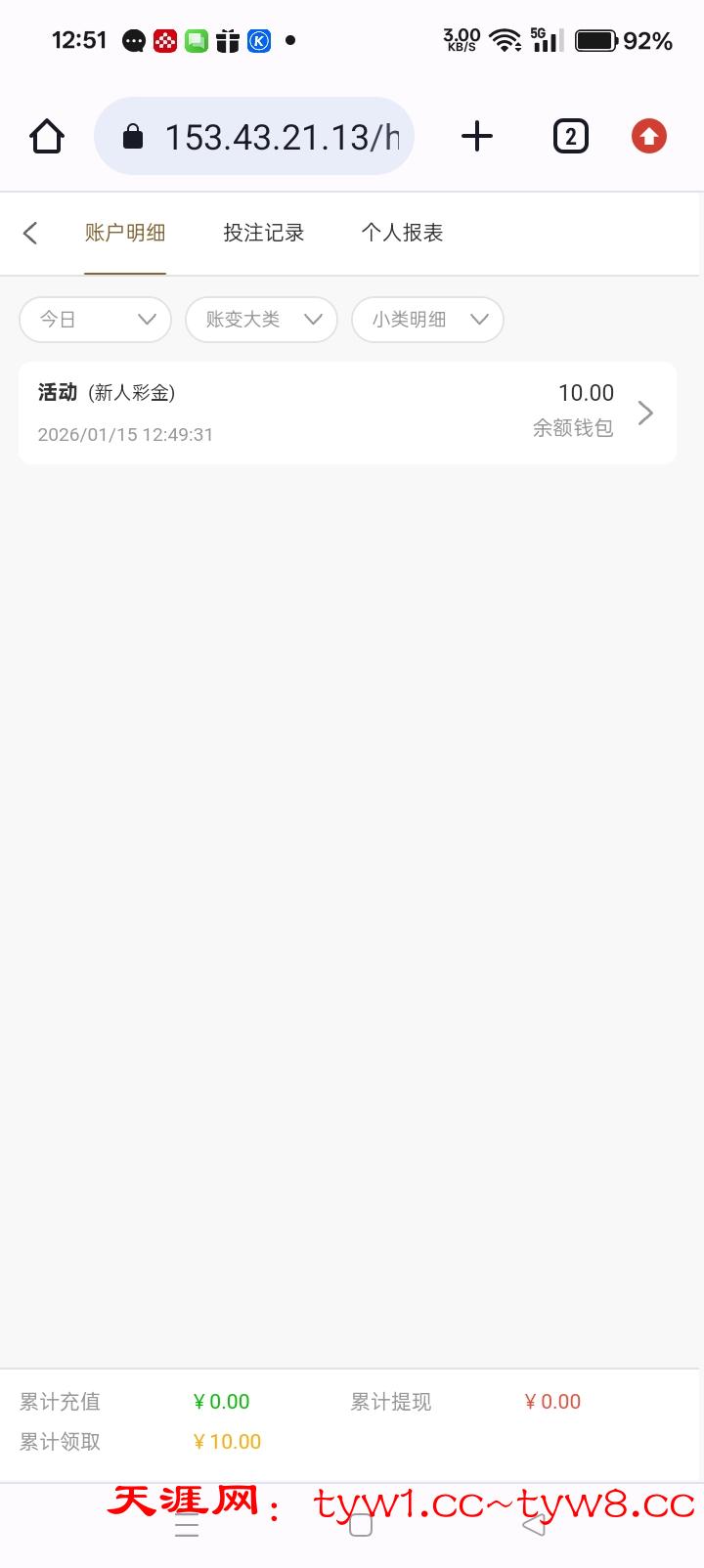Expand the 小类明细 filter dropdown
This screenshot has height=1568, width=704.
pyautogui.click(x=427, y=320)
